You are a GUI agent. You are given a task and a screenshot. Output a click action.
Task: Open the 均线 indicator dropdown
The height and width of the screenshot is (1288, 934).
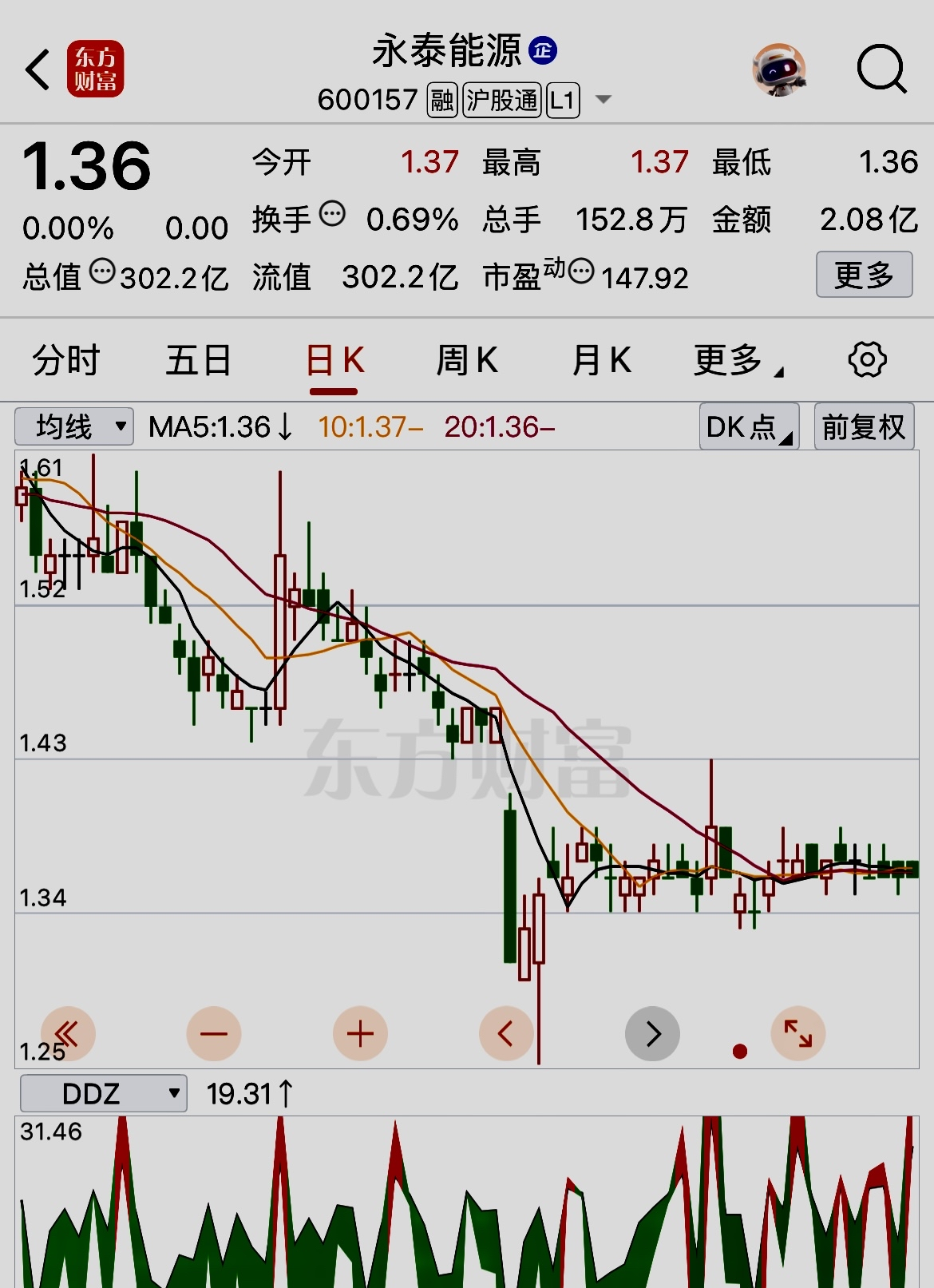[x=74, y=426]
